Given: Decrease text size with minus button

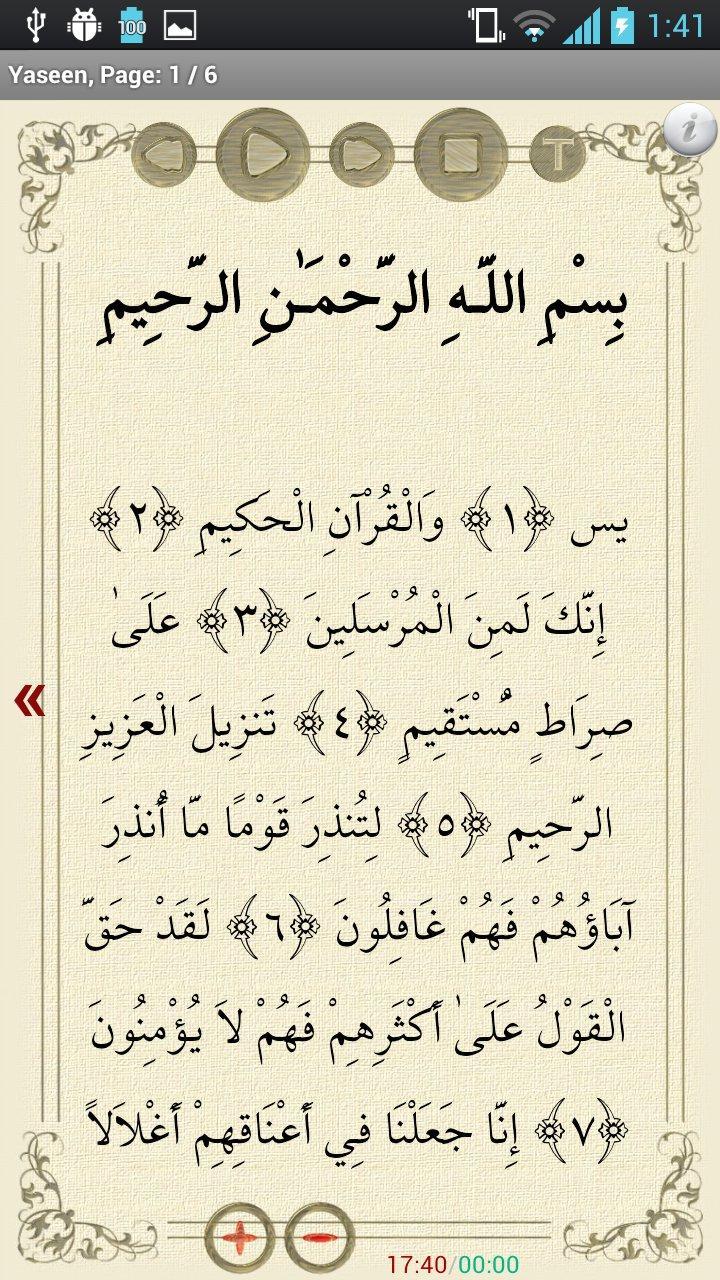Looking at the screenshot, I should tap(320, 1238).
